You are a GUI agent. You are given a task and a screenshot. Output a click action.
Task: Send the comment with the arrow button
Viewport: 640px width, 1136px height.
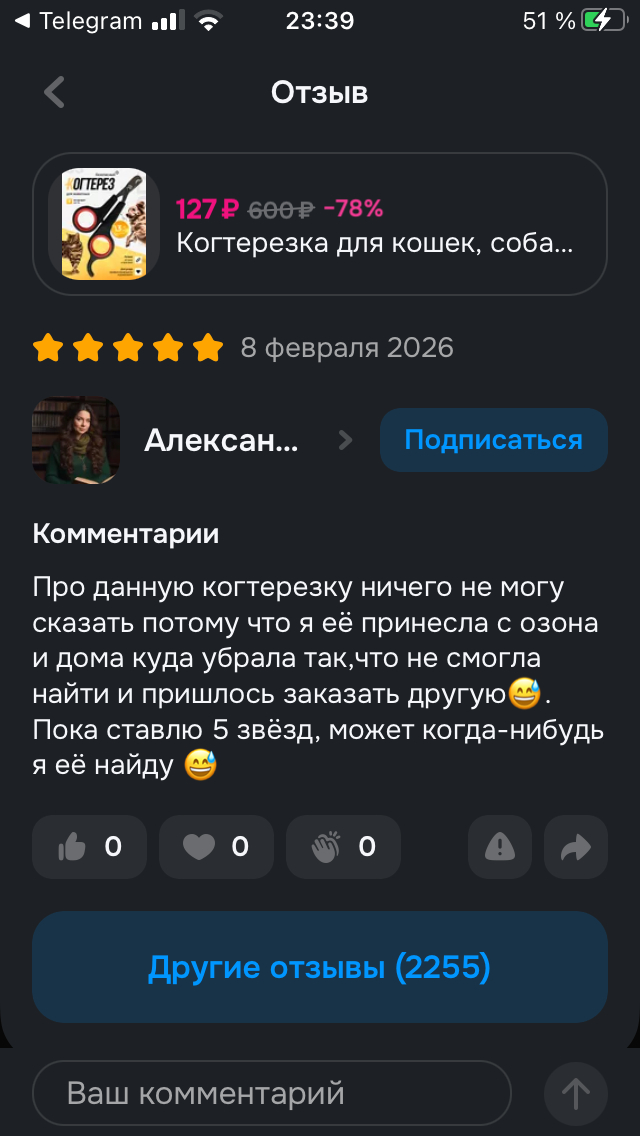pos(575,1093)
